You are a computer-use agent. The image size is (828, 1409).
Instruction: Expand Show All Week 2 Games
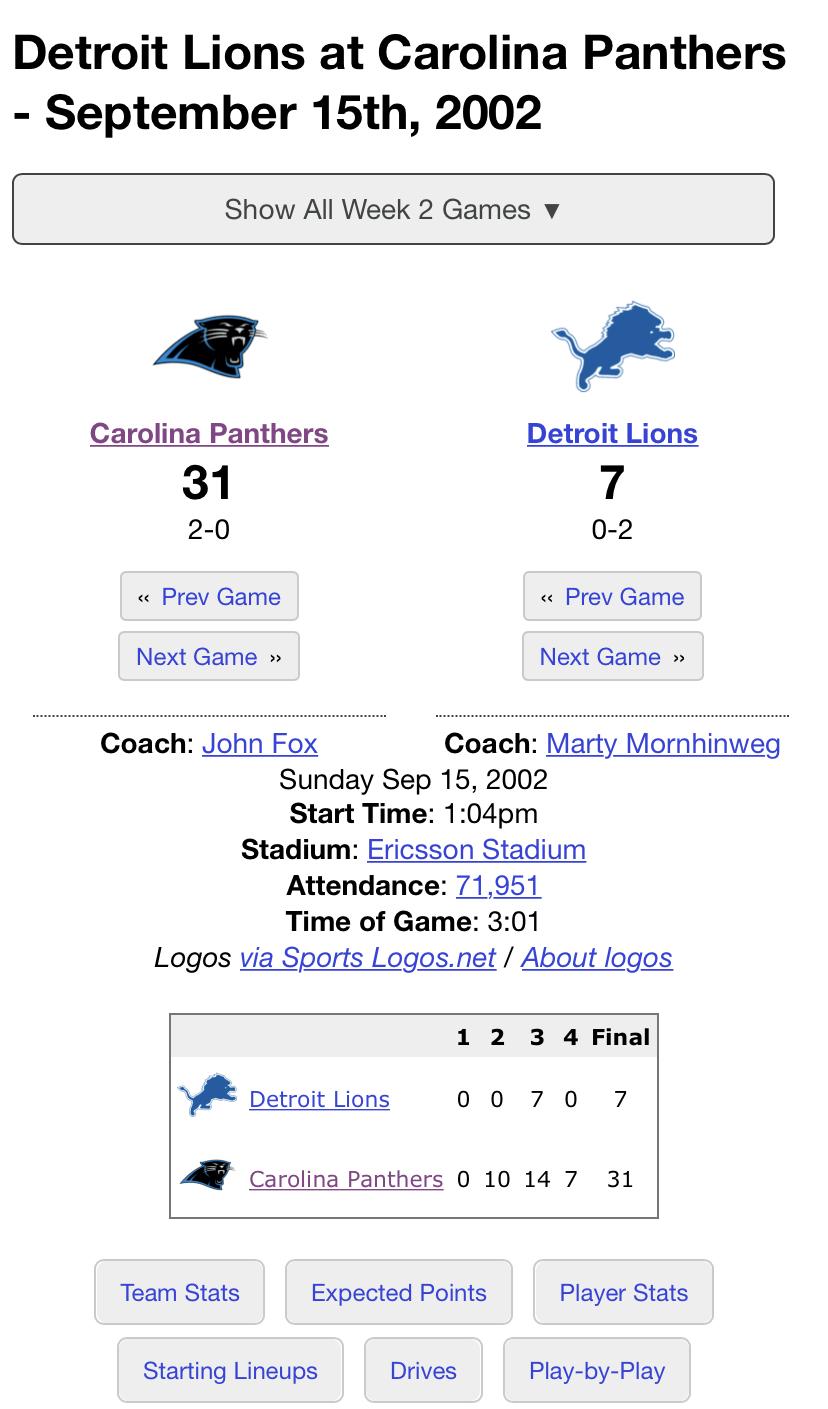click(393, 209)
